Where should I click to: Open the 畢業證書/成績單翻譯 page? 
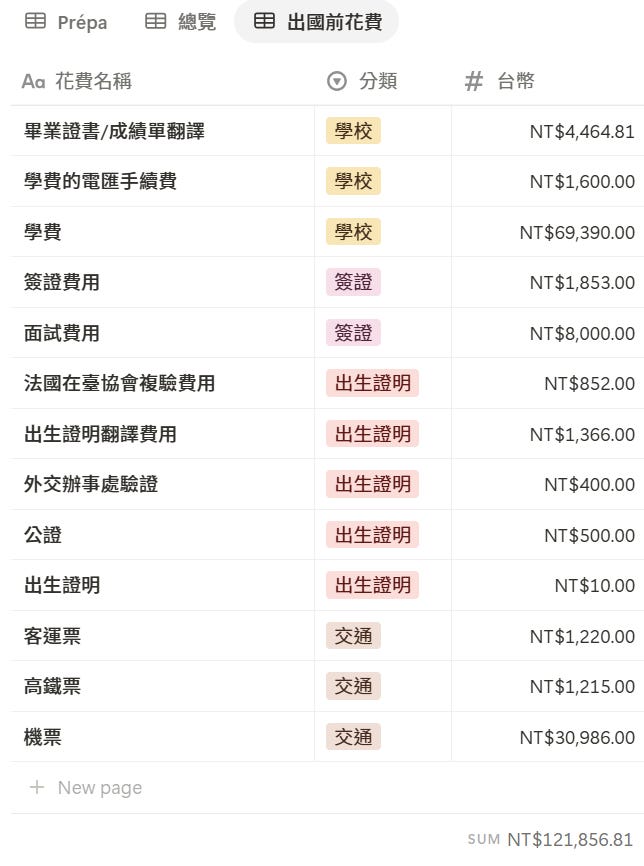click(115, 131)
